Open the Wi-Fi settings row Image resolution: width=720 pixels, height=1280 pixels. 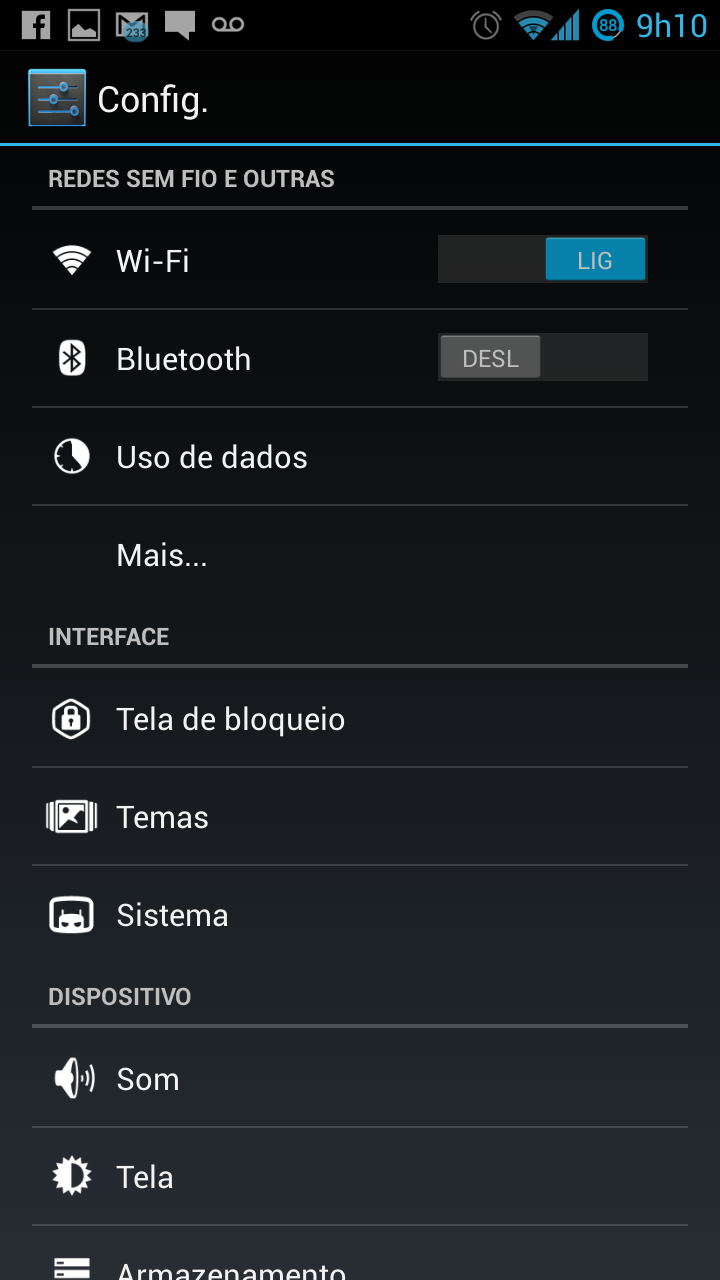click(x=360, y=260)
